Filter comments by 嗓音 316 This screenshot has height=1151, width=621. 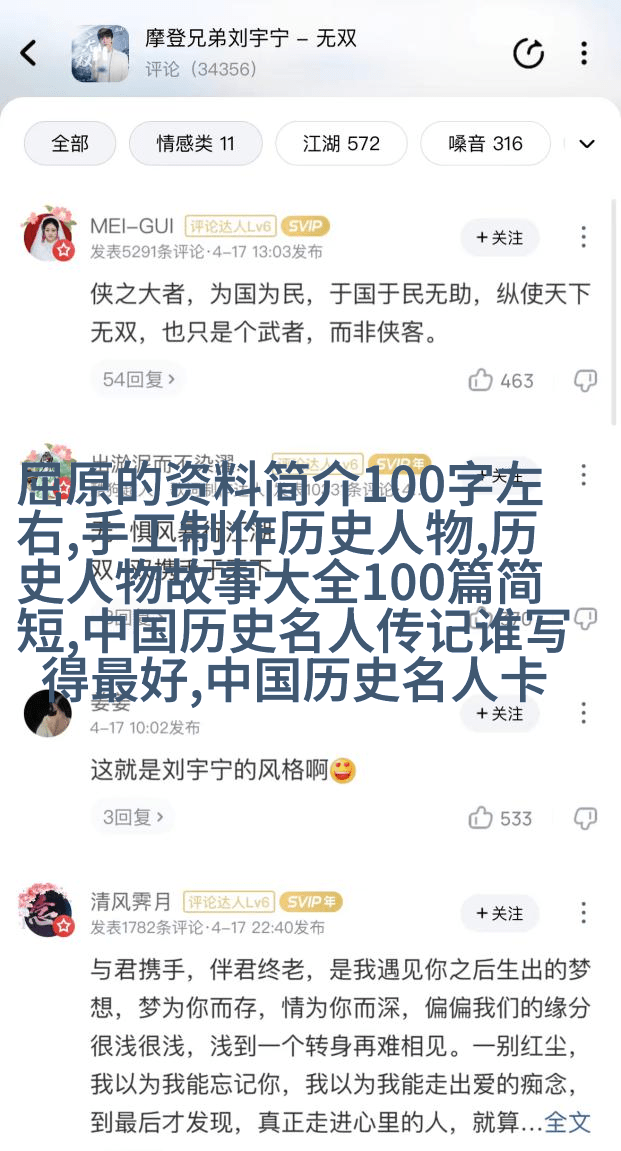[485, 144]
